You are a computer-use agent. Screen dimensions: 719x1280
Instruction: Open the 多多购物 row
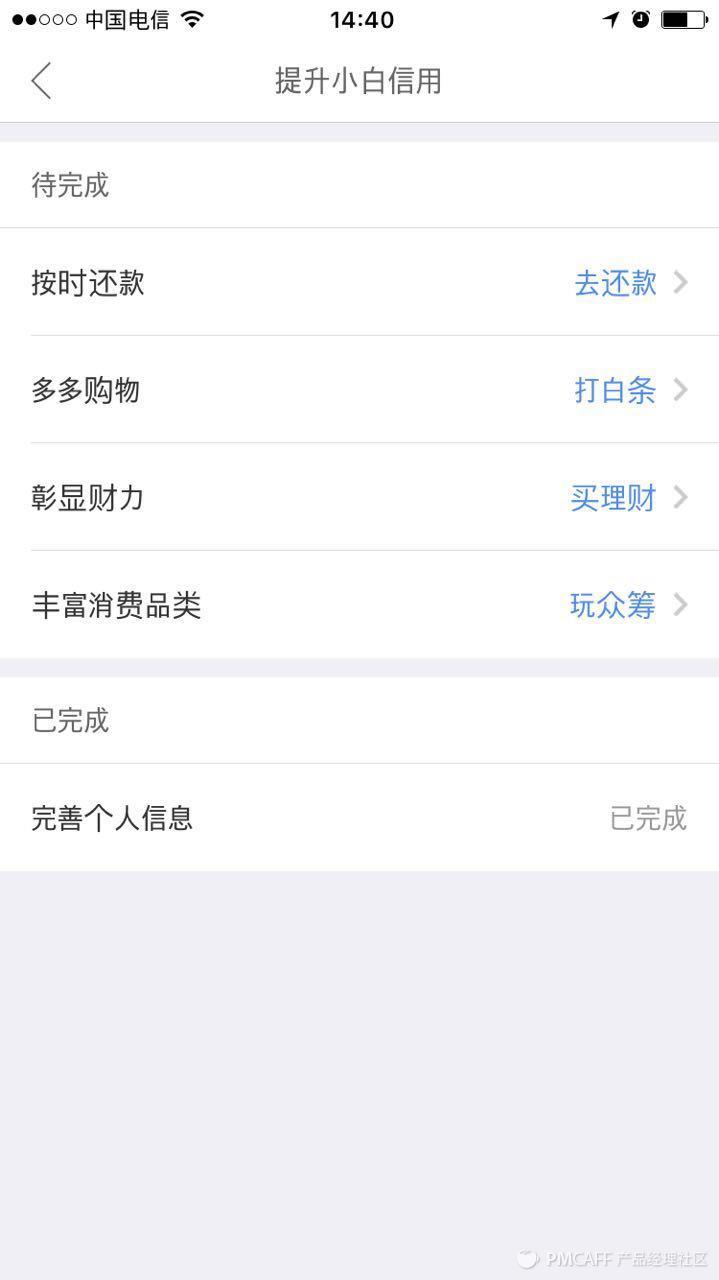pyautogui.click(x=359, y=389)
